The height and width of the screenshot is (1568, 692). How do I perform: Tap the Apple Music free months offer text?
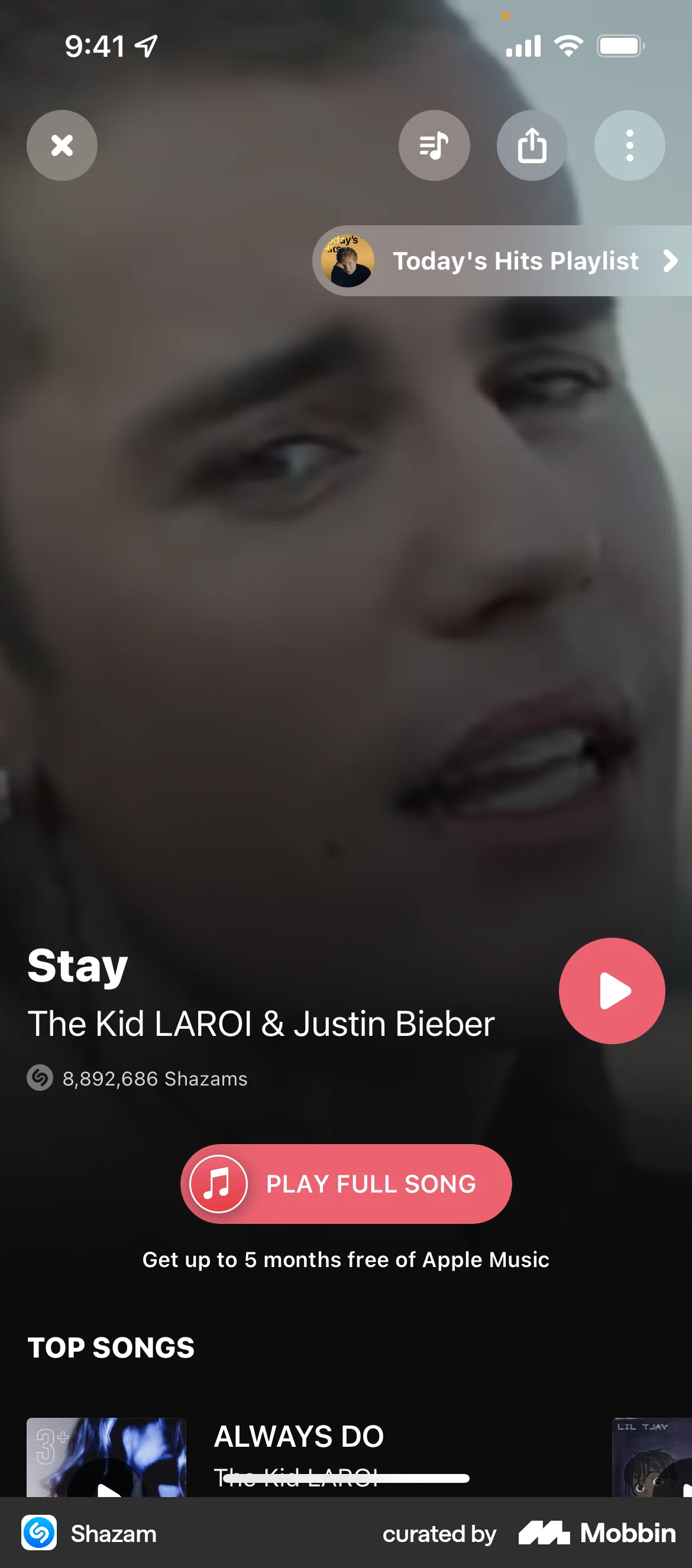(346, 1259)
